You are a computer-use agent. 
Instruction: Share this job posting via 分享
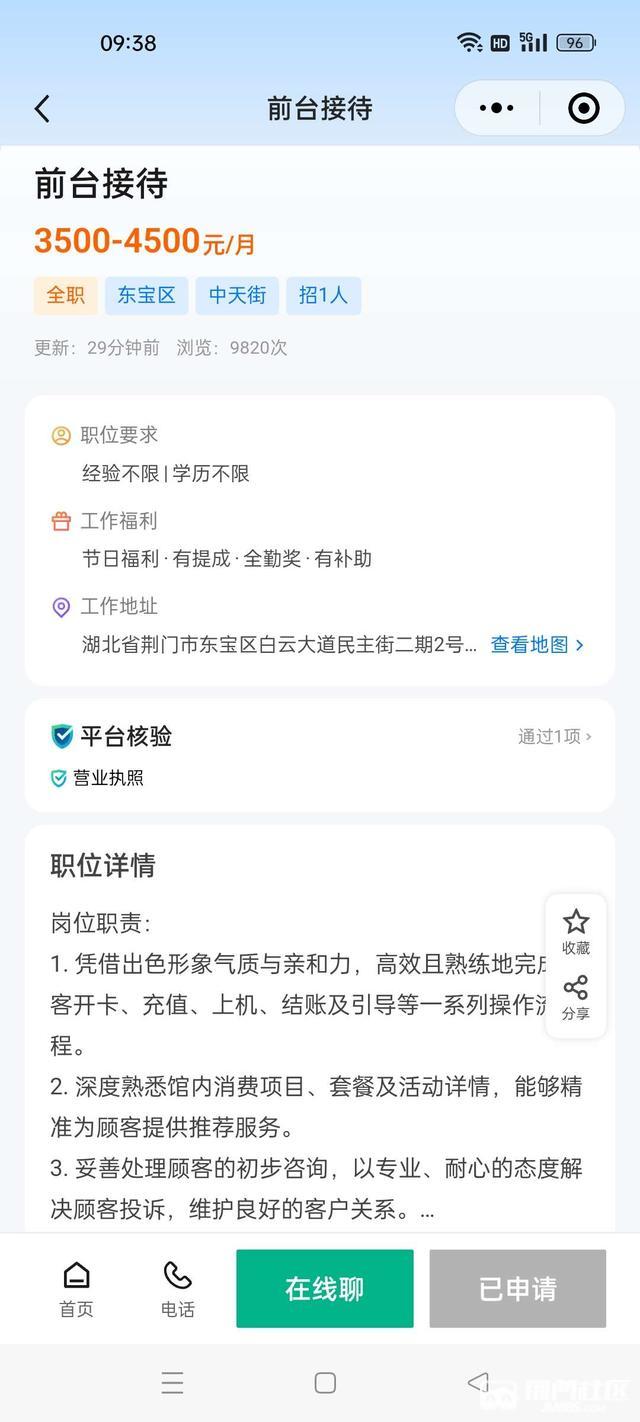click(x=576, y=998)
